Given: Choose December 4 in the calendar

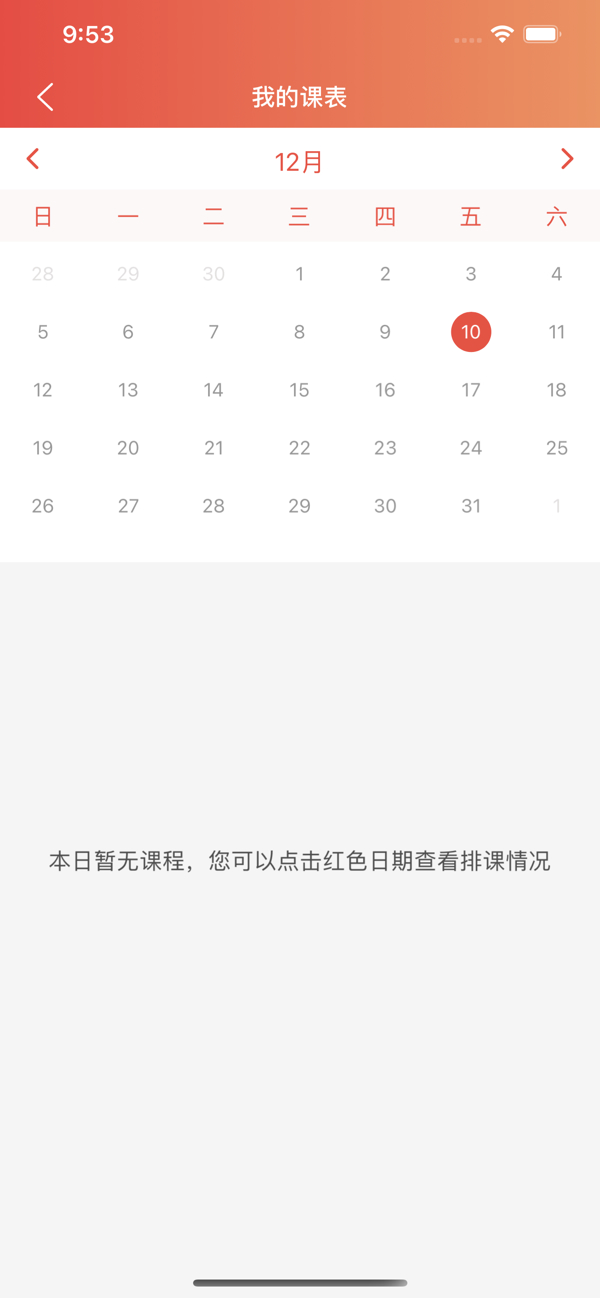Looking at the screenshot, I should click(557, 274).
